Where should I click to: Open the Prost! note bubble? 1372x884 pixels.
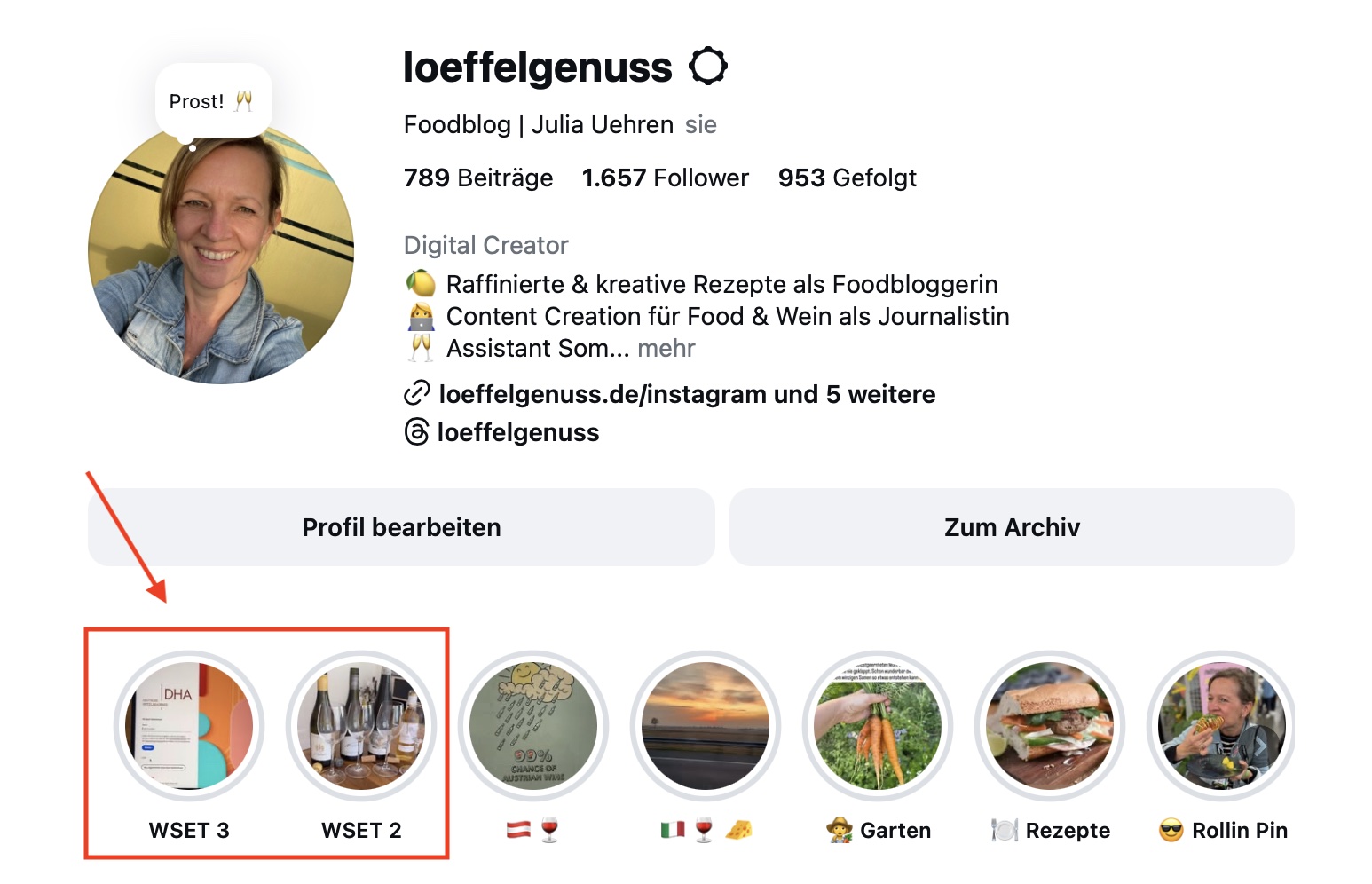[x=212, y=101]
